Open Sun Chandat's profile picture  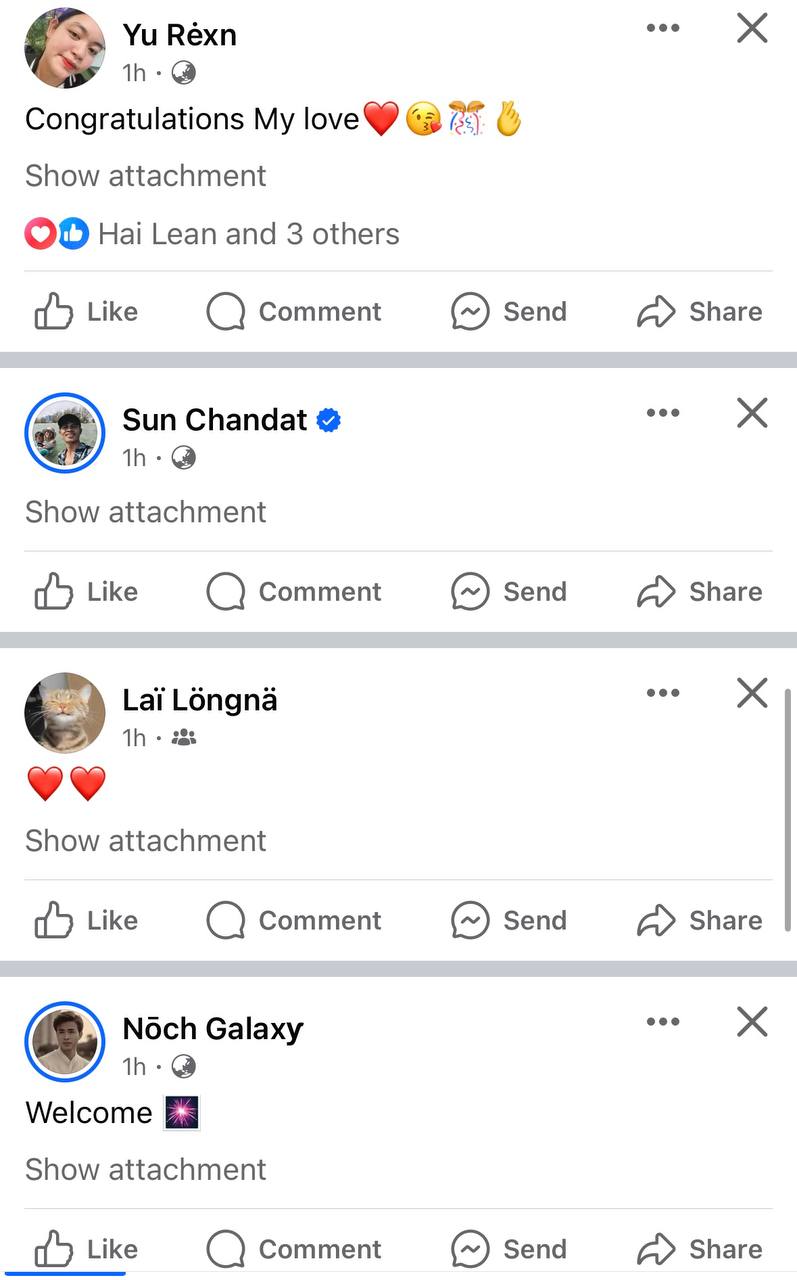tap(64, 432)
